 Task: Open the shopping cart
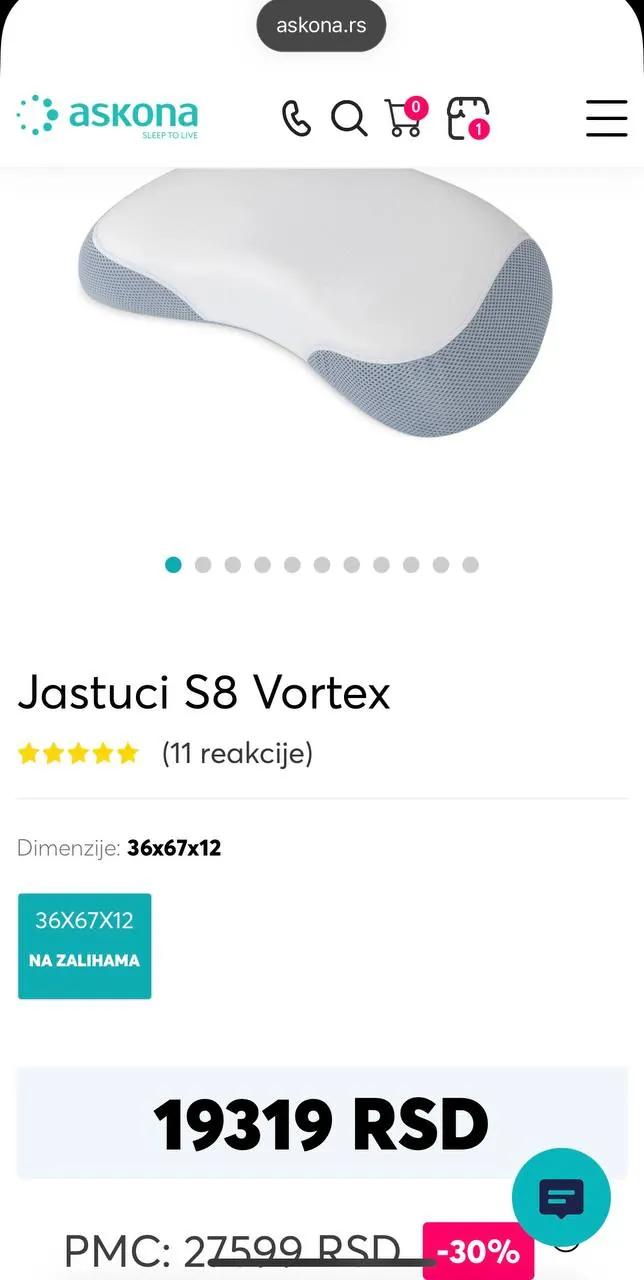406,117
